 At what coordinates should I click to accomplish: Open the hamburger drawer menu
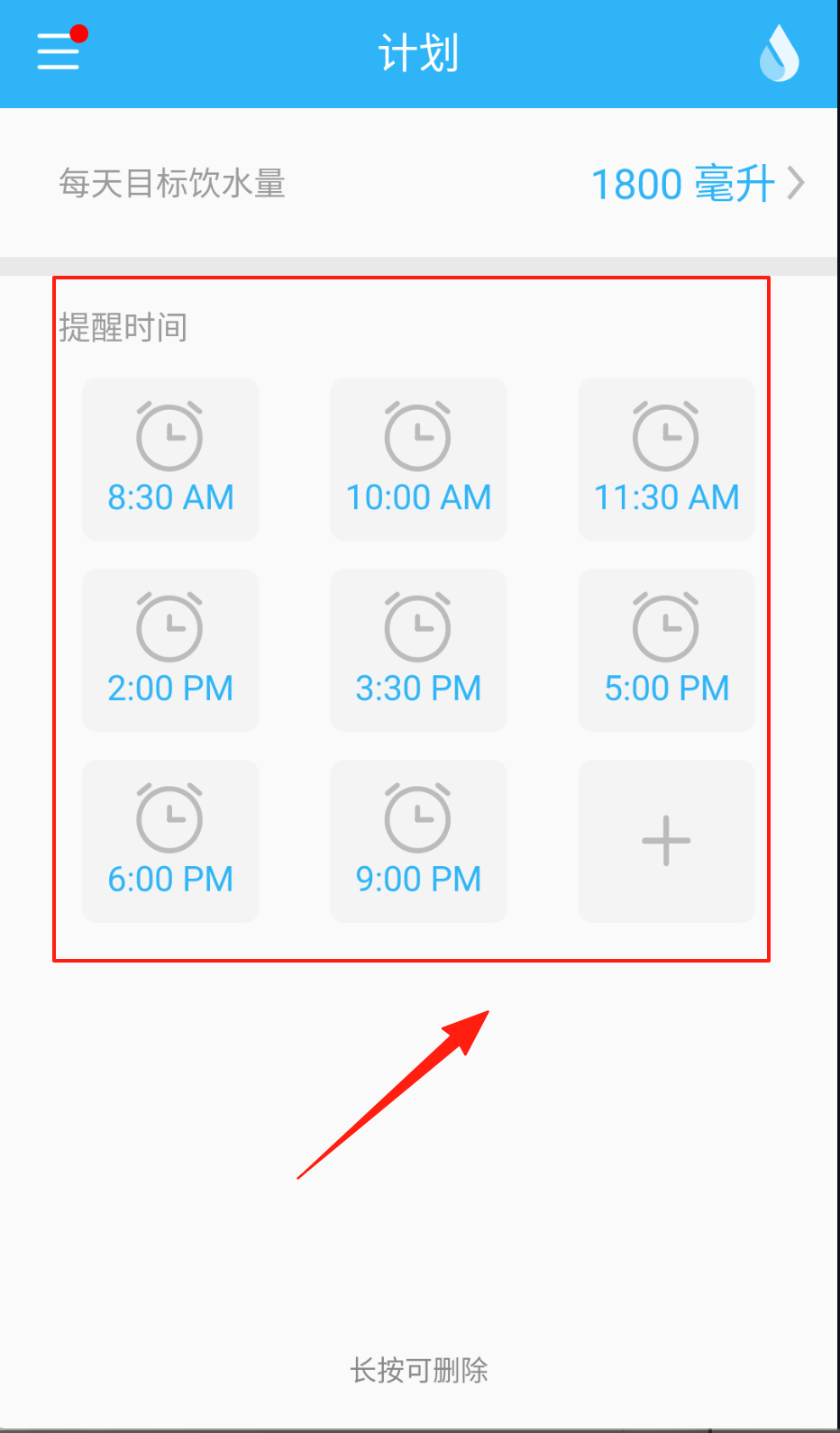click(x=59, y=51)
